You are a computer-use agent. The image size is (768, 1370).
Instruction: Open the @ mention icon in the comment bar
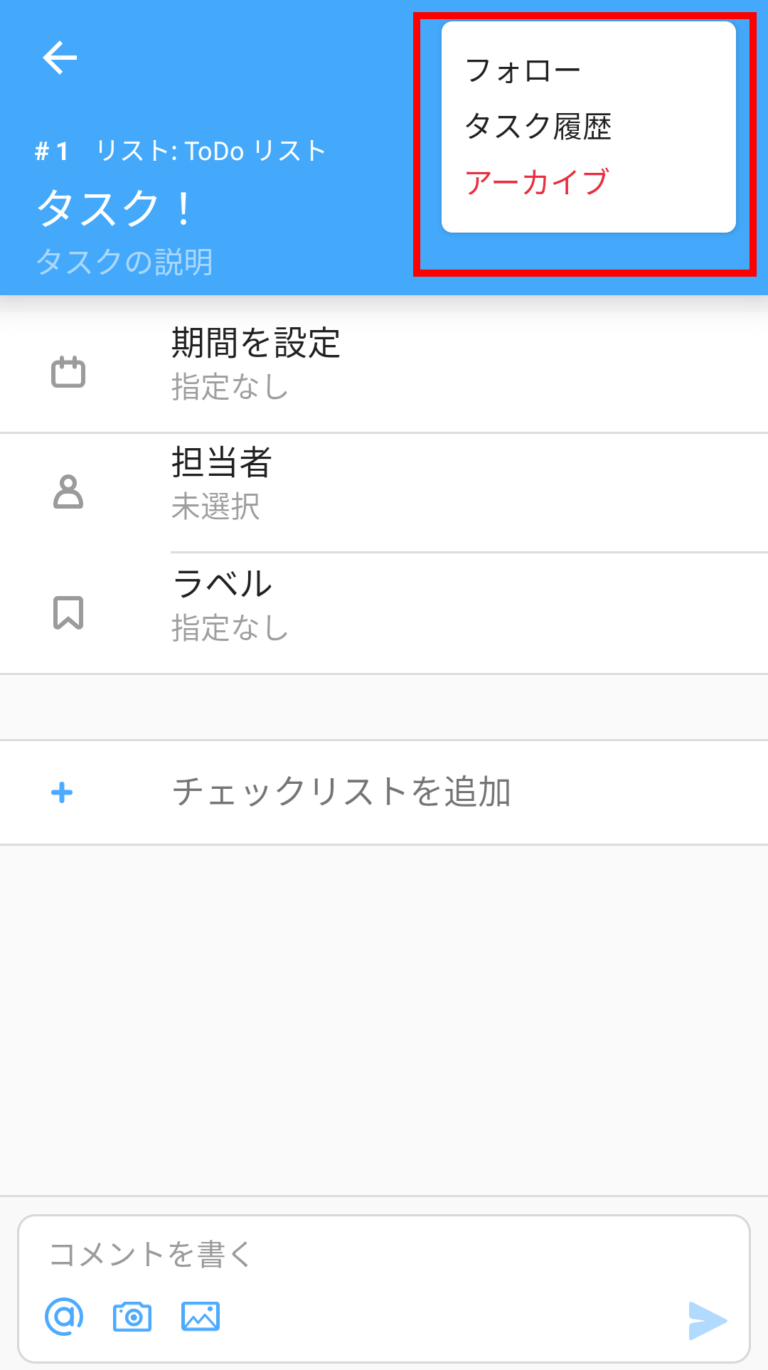coord(62,1316)
